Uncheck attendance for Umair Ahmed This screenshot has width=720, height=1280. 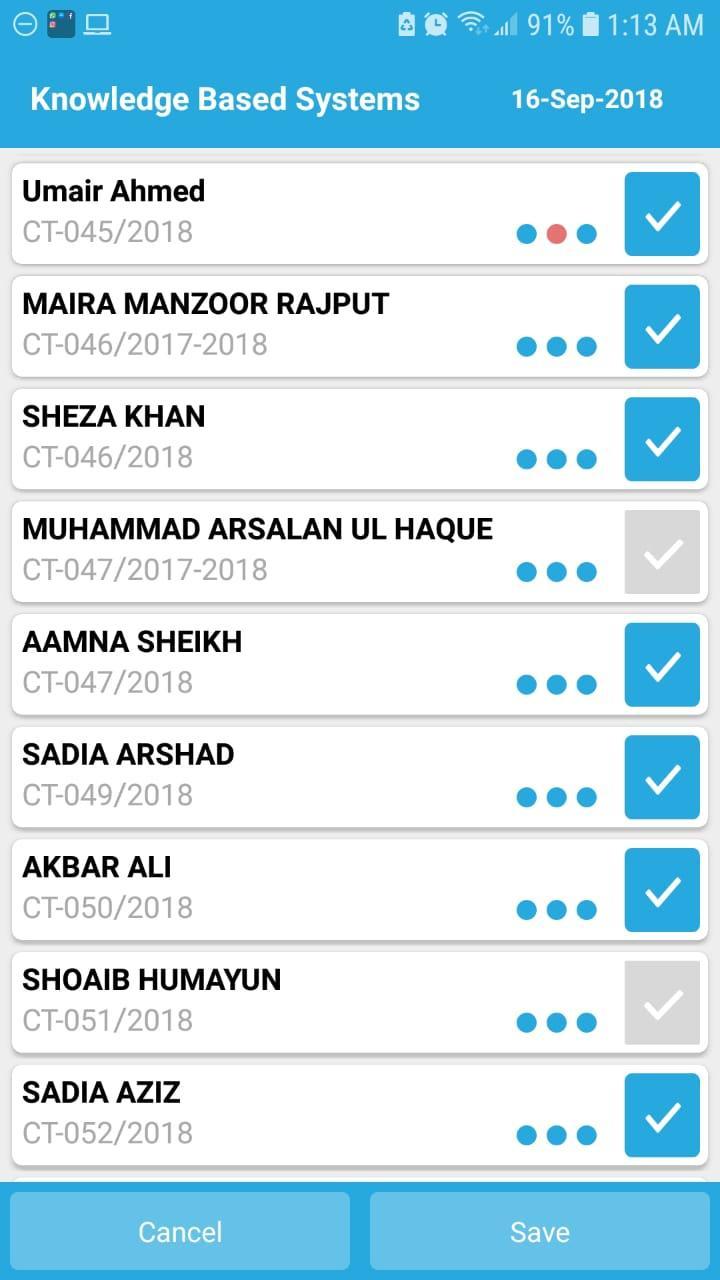[x=662, y=214]
